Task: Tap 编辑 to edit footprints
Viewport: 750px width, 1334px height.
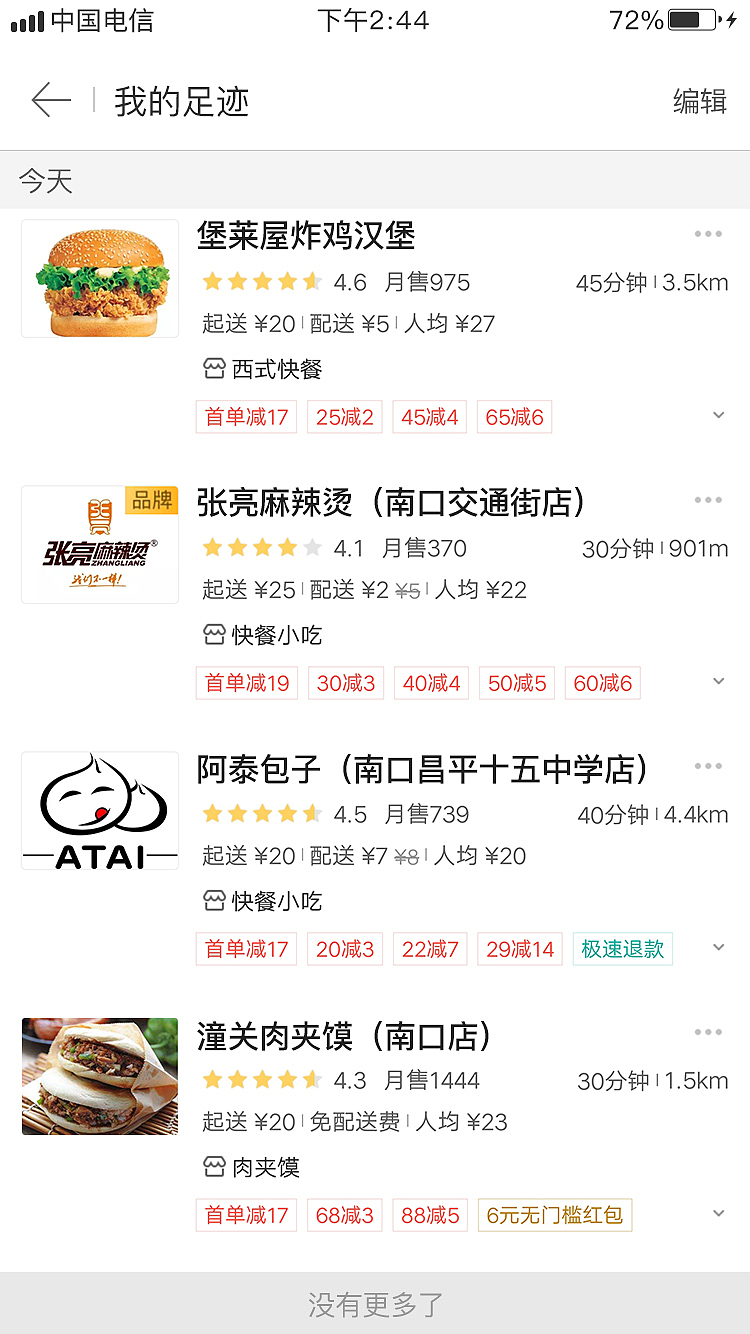Action: pyautogui.click(x=699, y=101)
